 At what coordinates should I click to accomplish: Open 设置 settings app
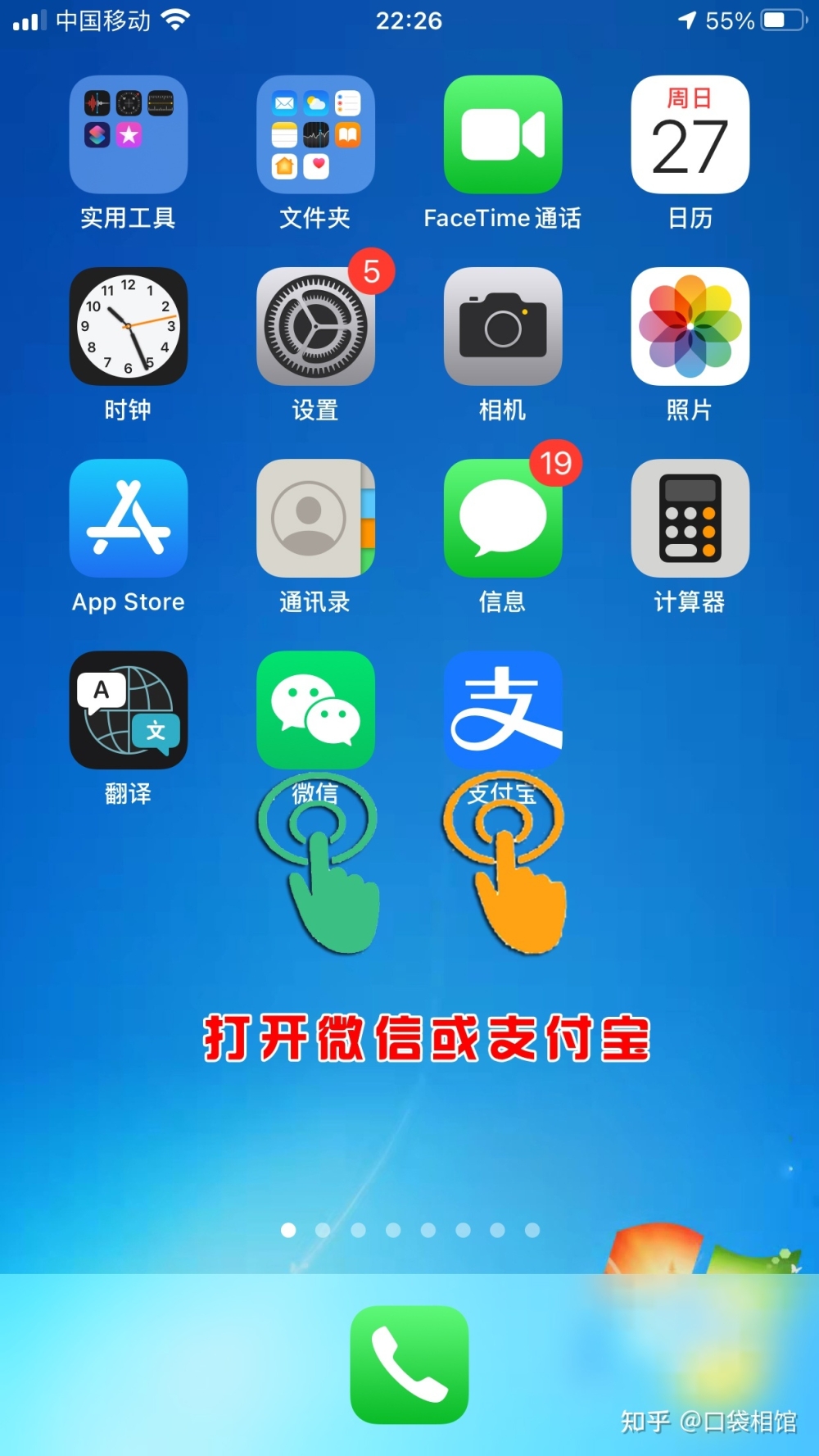[x=315, y=326]
